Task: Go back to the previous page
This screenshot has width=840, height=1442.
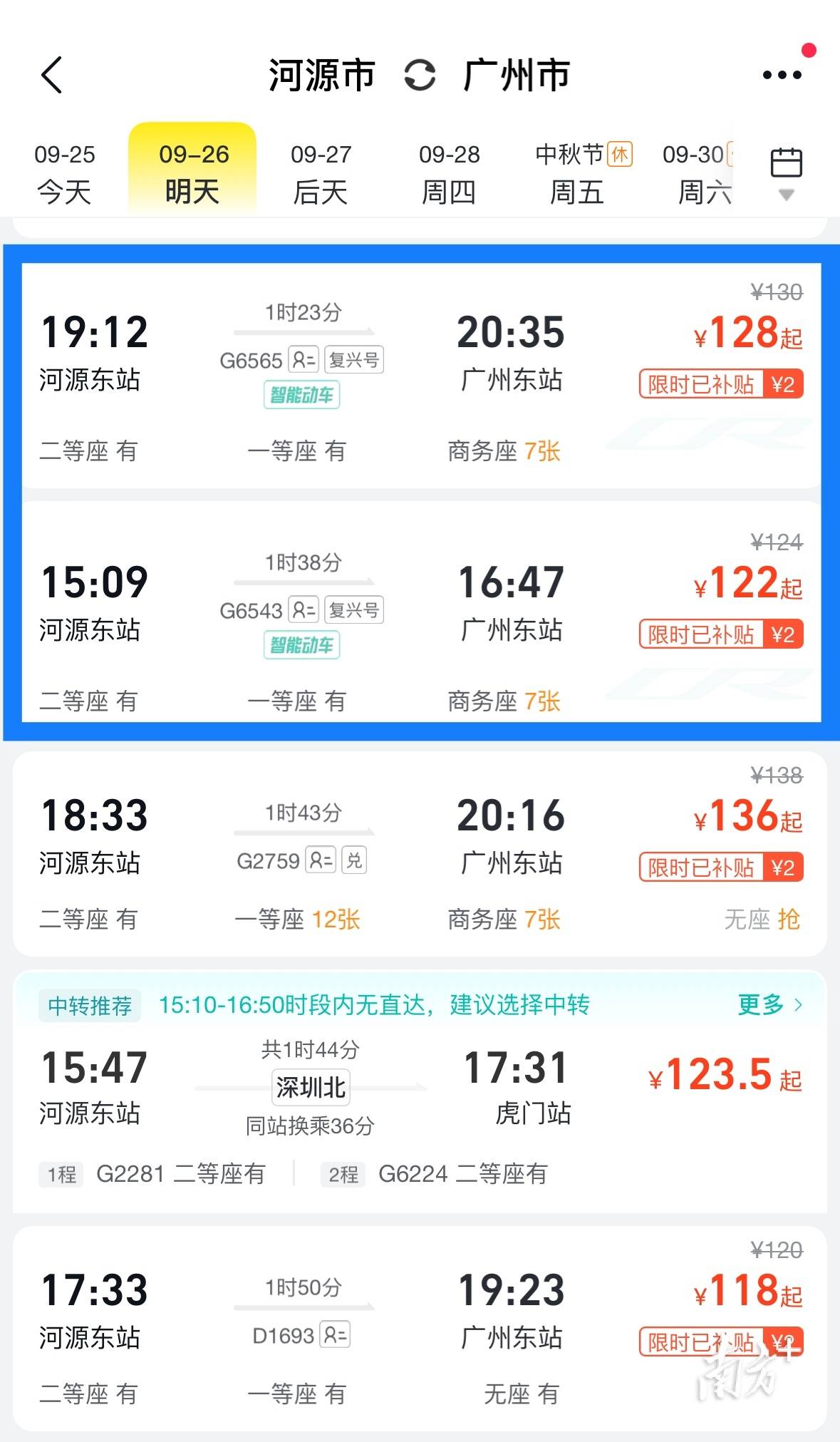Action: [52, 75]
